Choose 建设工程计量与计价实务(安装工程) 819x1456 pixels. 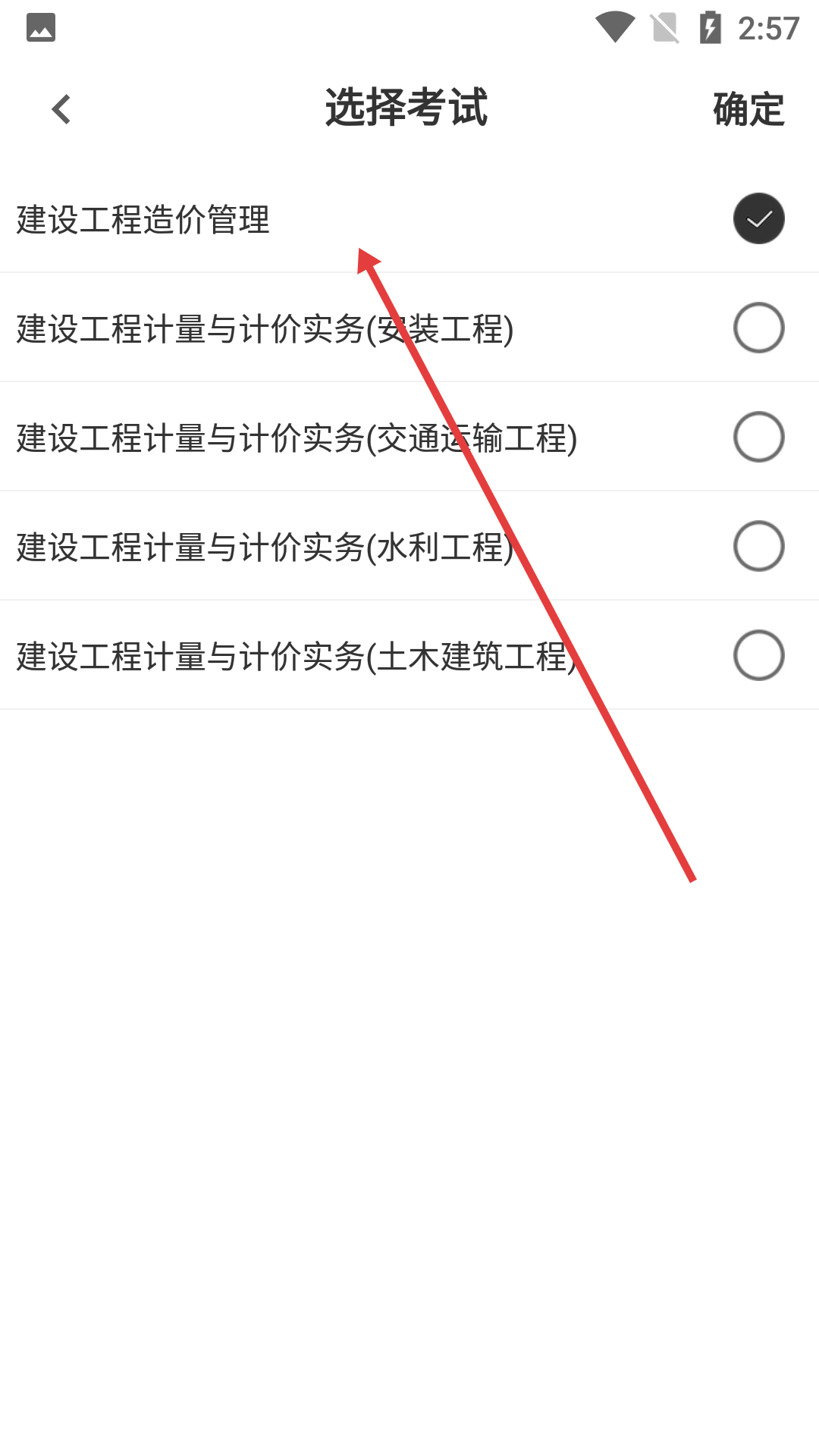coord(758,328)
